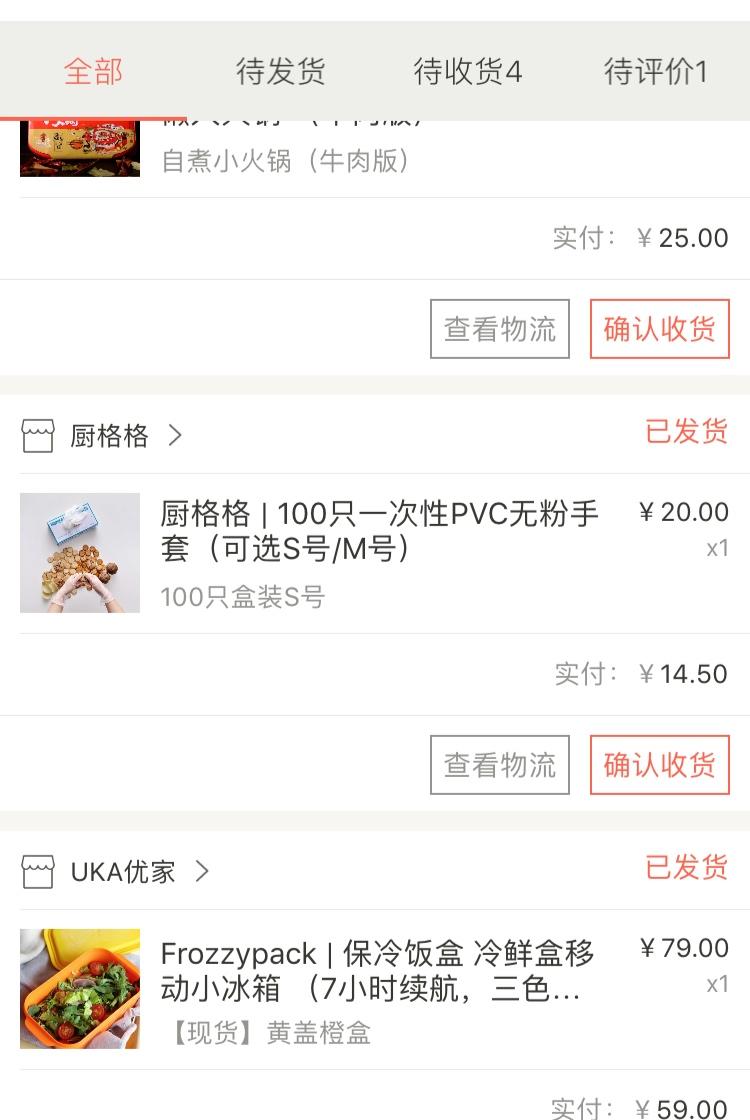
Task: Switch to the 全部 tab
Action: pyautogui.click(x=93, y=72)
